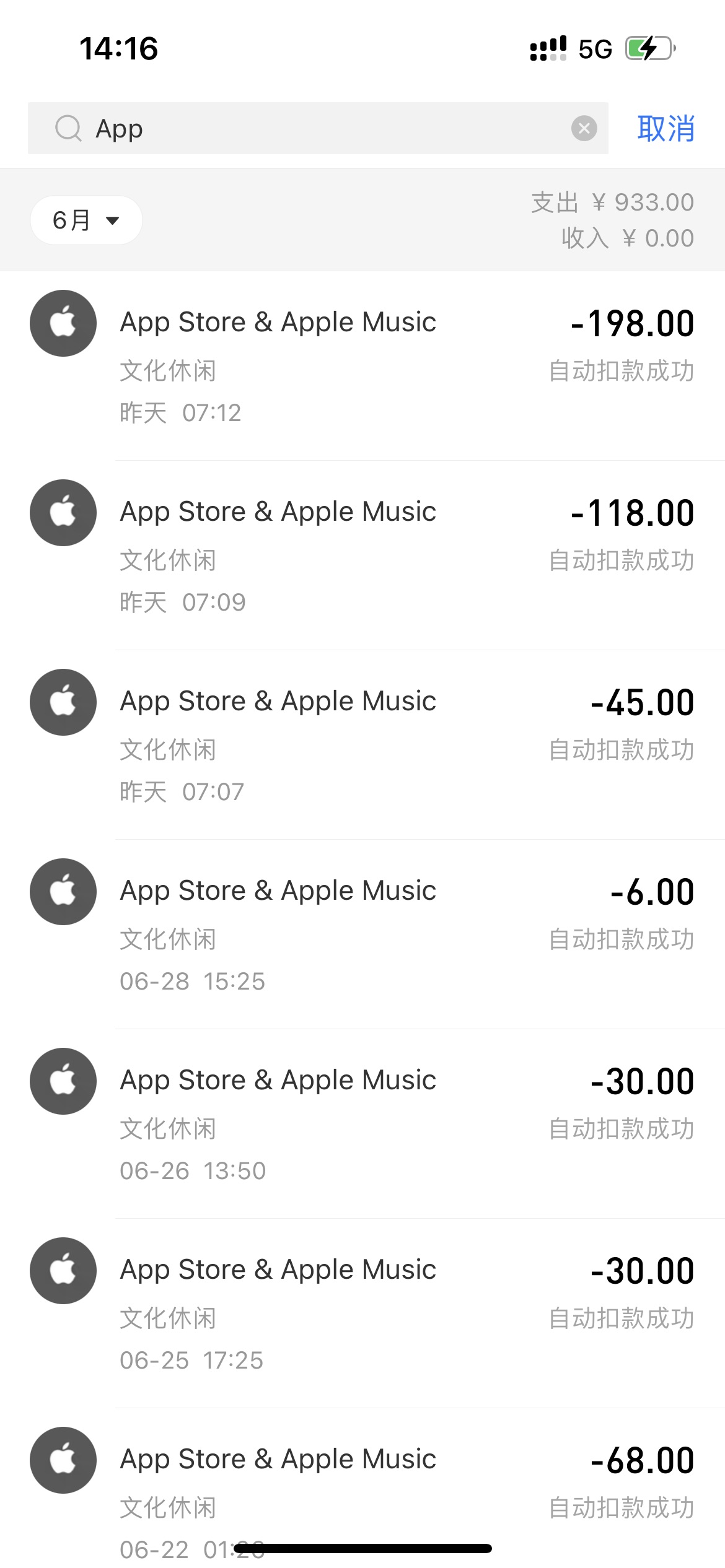The image size is (725, 1568).
Task: Open the -68.00 transaction from 06-22
Action: [x=362, y=1488]
